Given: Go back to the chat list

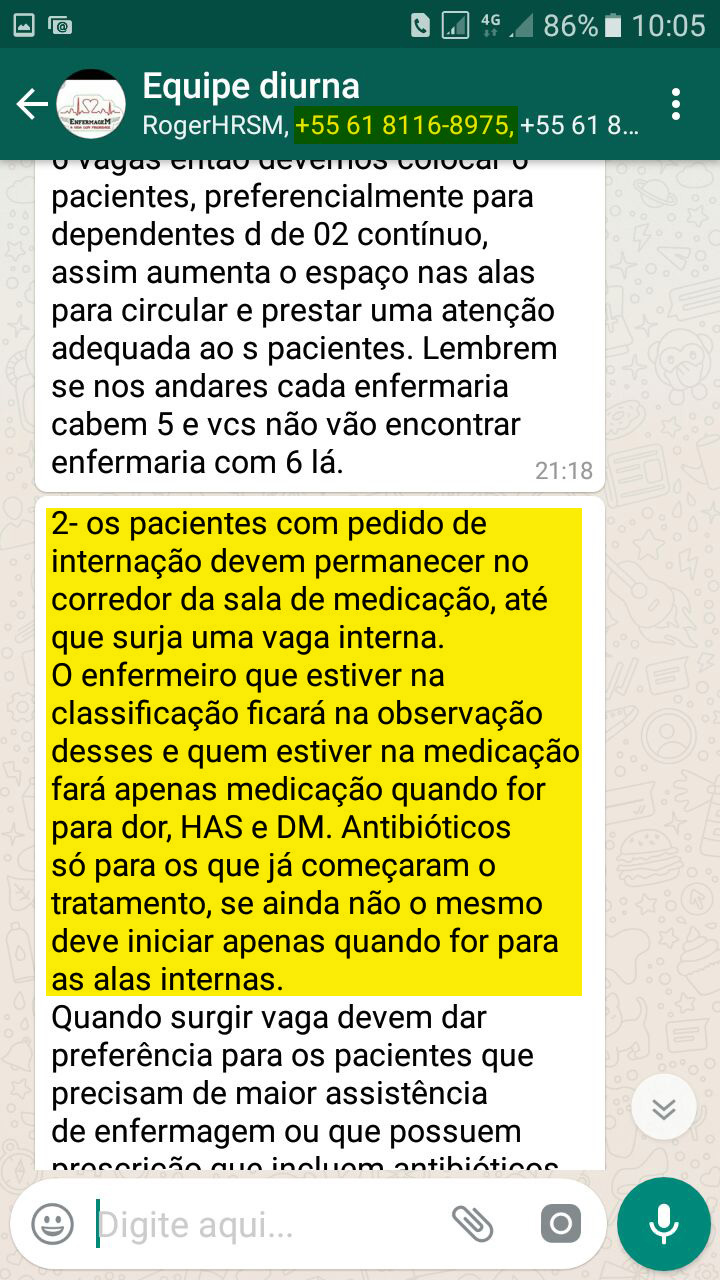Looking at the screenshot, I should tap(32, 104).
